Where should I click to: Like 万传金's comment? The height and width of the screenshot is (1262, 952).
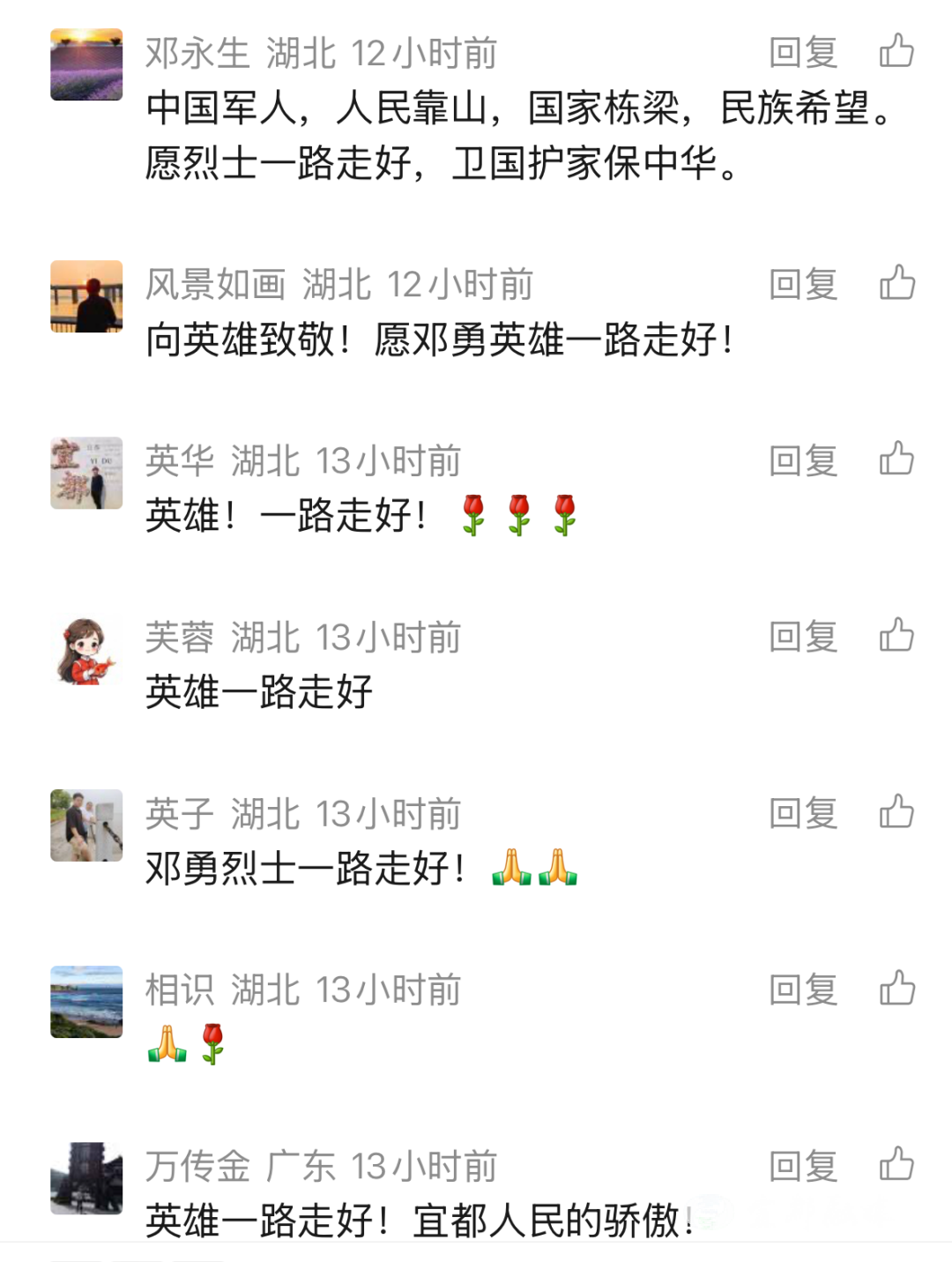click(x=896, y=1164)
